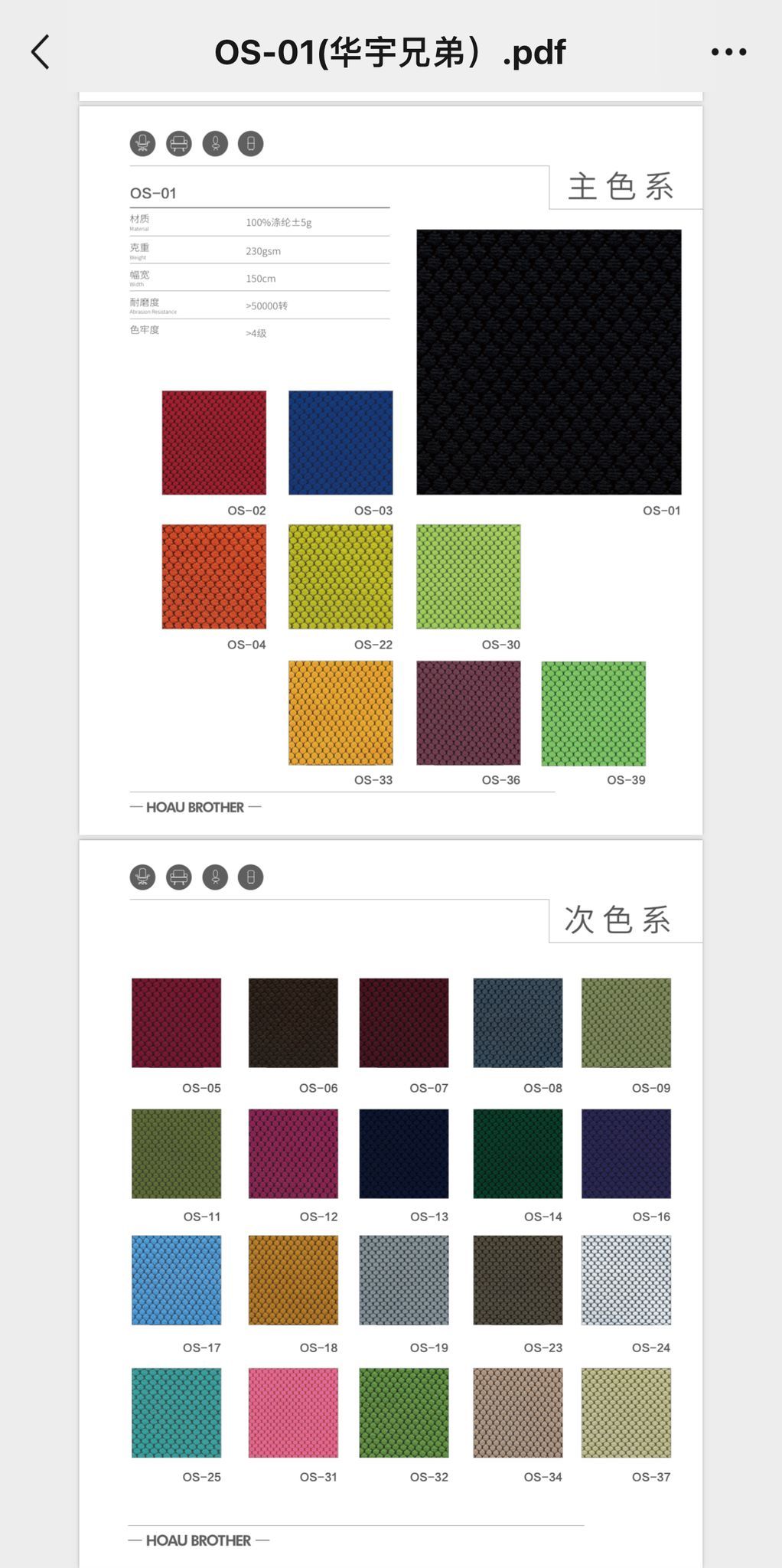The image size is (782, 1568).
Task: Open the three-dot more options menu
Action: tap(728, 52)
